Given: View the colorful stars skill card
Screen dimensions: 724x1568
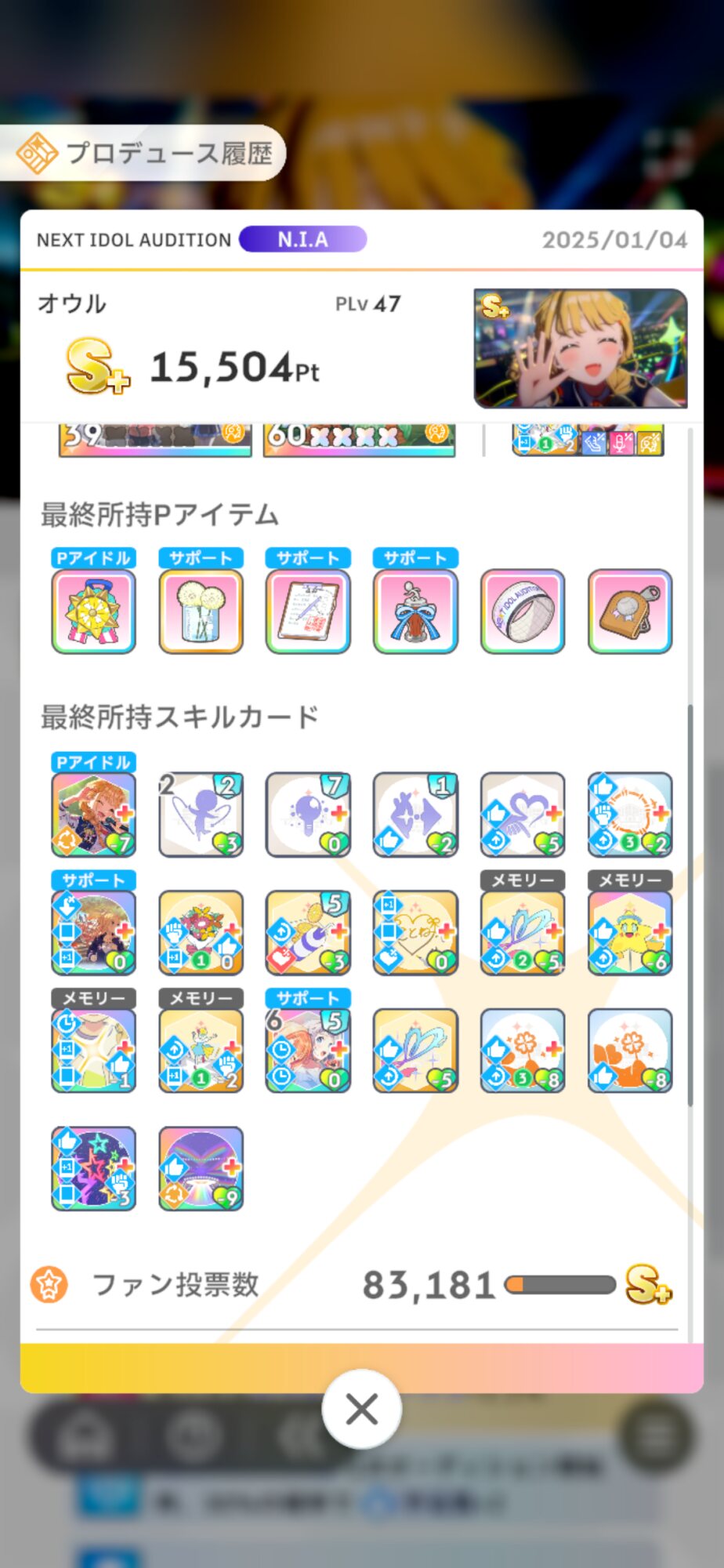Looking at the screenshot, I should point(93,1168).
